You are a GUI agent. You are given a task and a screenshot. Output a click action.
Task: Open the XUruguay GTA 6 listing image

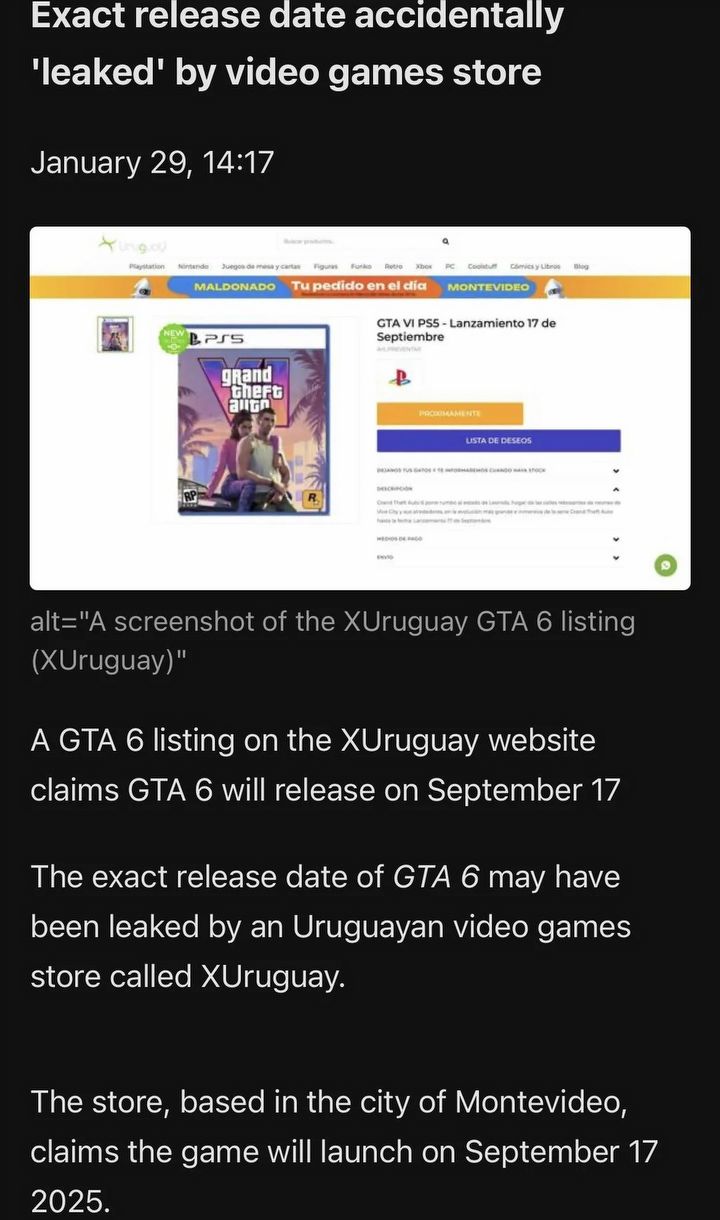point(360,408)
